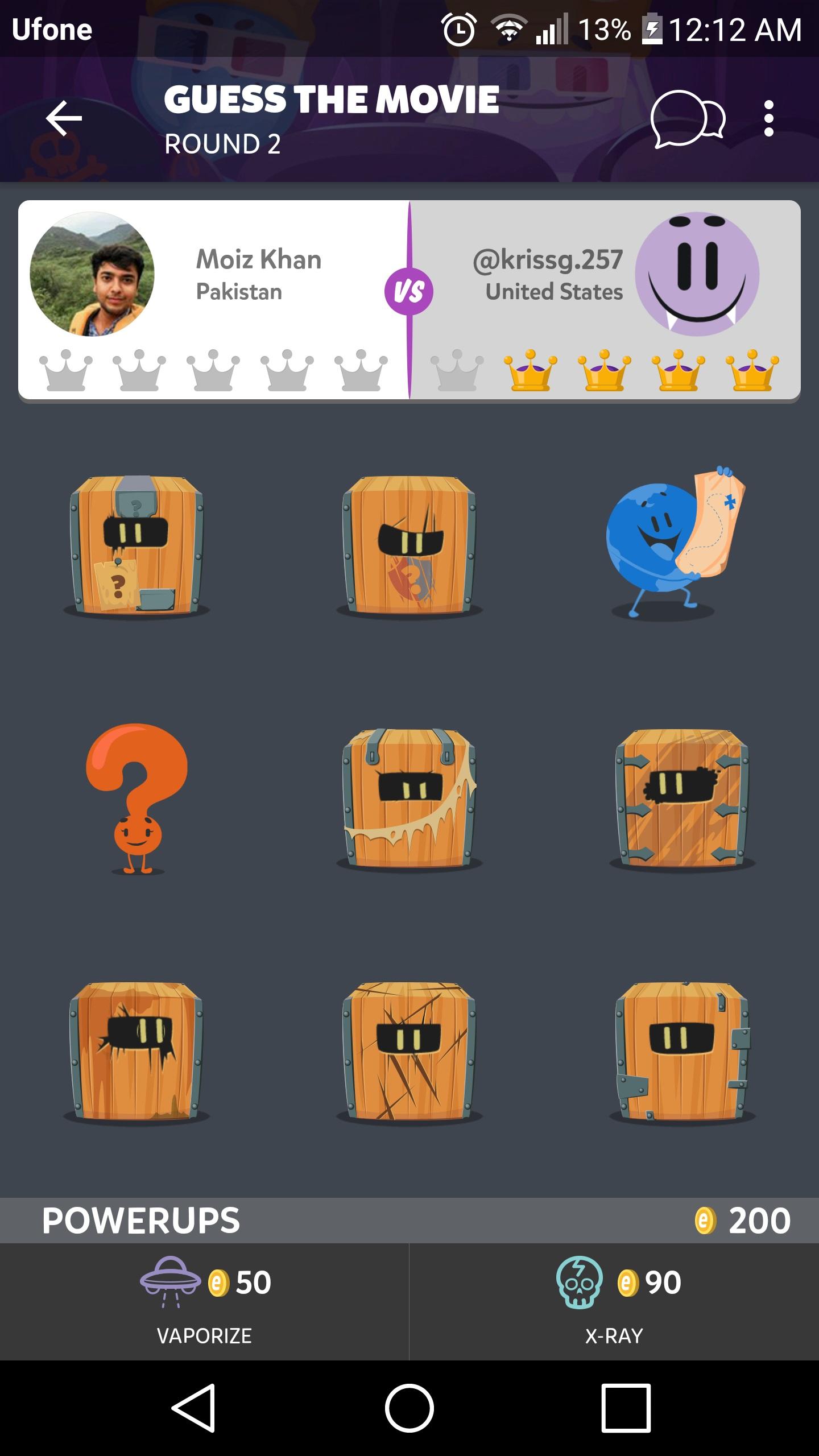View @krissg.257's purple avatar
Screen dimensions: 819x1456
(x=697, y=274)
